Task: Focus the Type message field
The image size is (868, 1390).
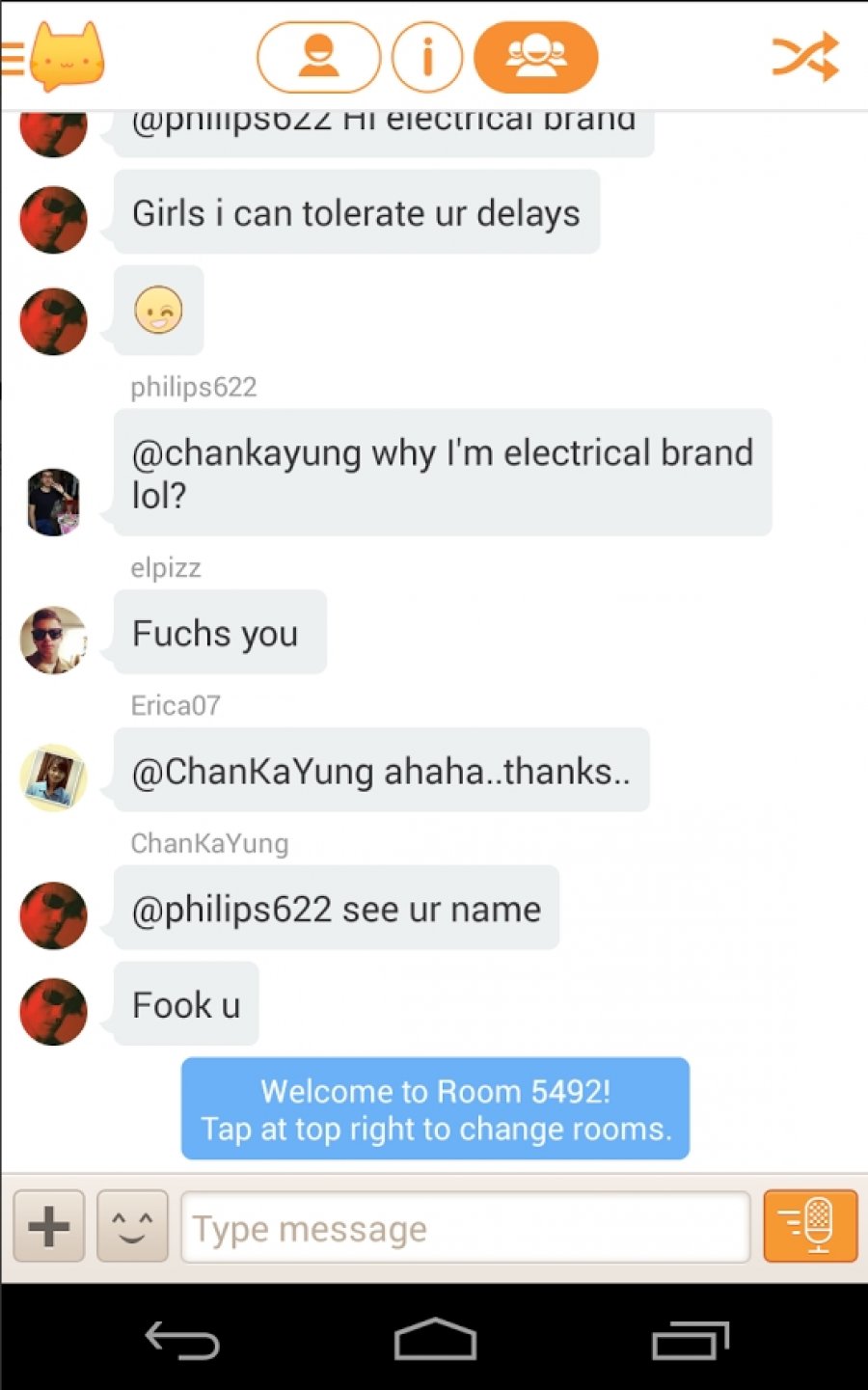Action: [465, 1228]
